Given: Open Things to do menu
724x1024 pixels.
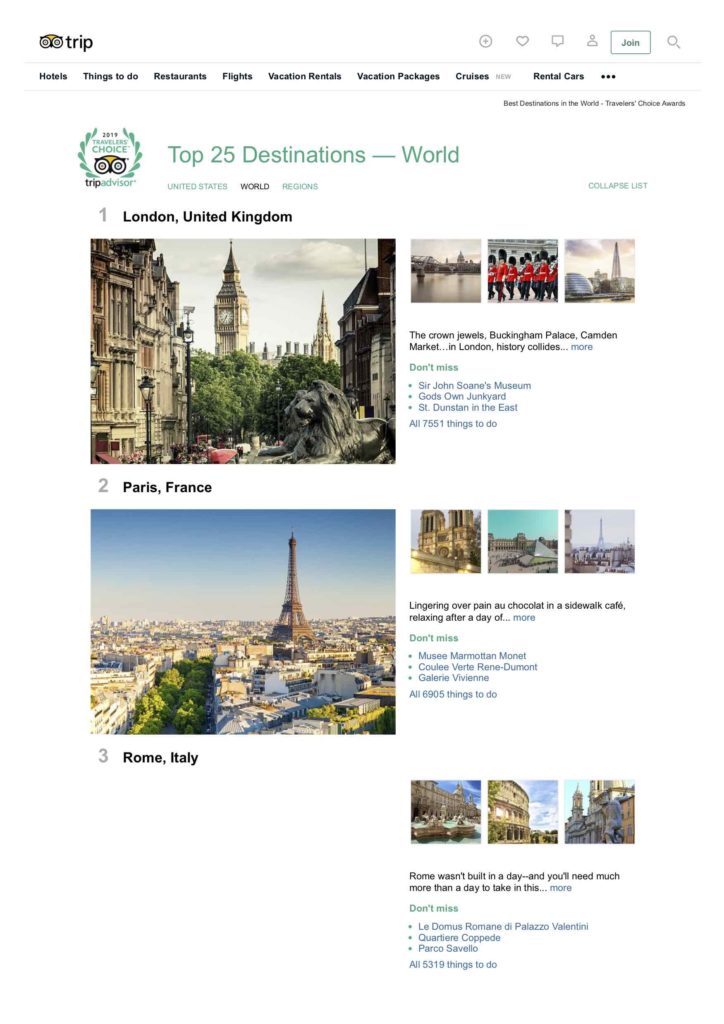Looking at the screenshot, I should click(111, 76).
